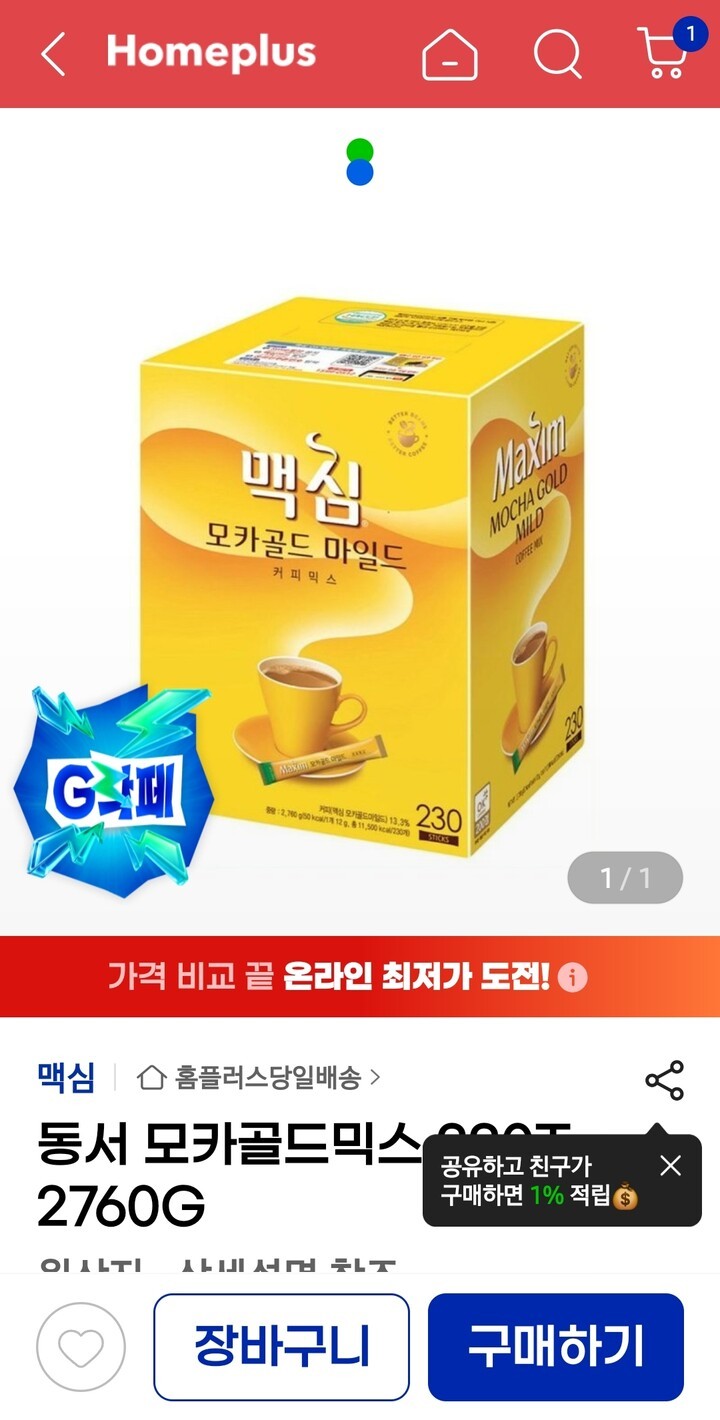Share this product

[x=664, y=1081]
